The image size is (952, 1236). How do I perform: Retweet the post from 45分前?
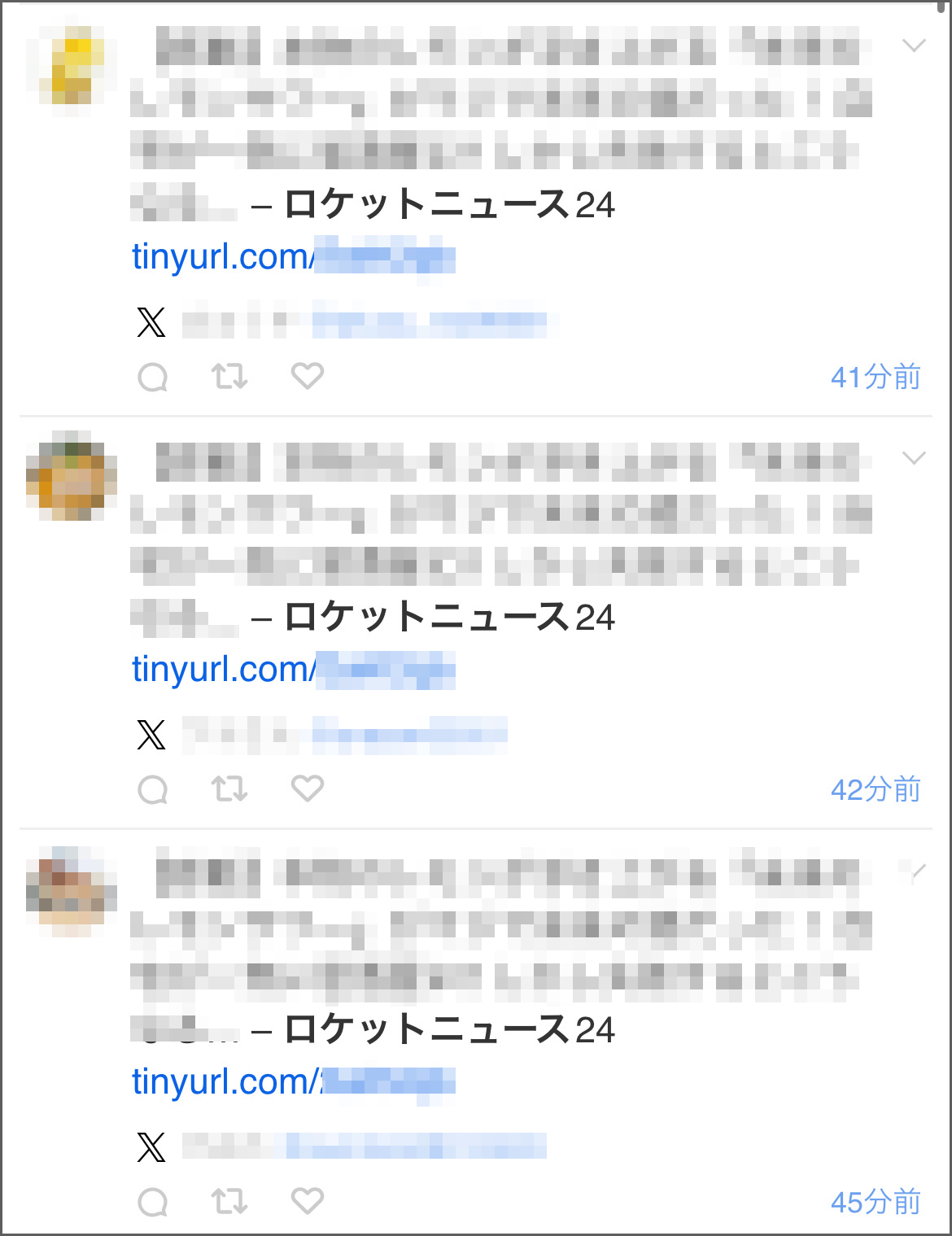coord(229,1202)
